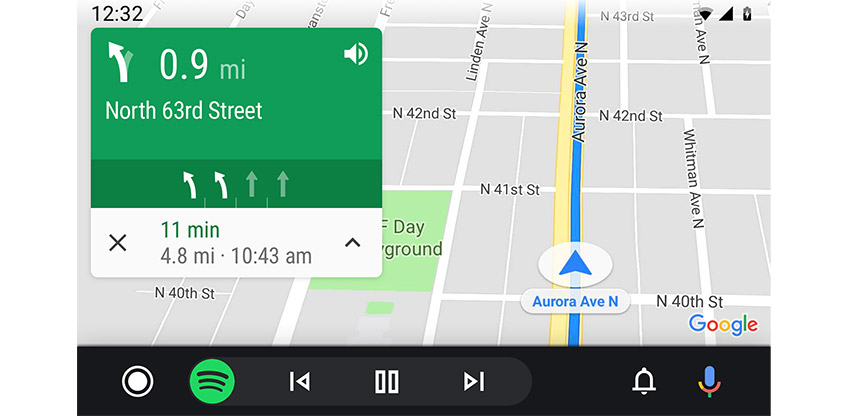
Task: Pause the music playback
Action: click(386, 381)
